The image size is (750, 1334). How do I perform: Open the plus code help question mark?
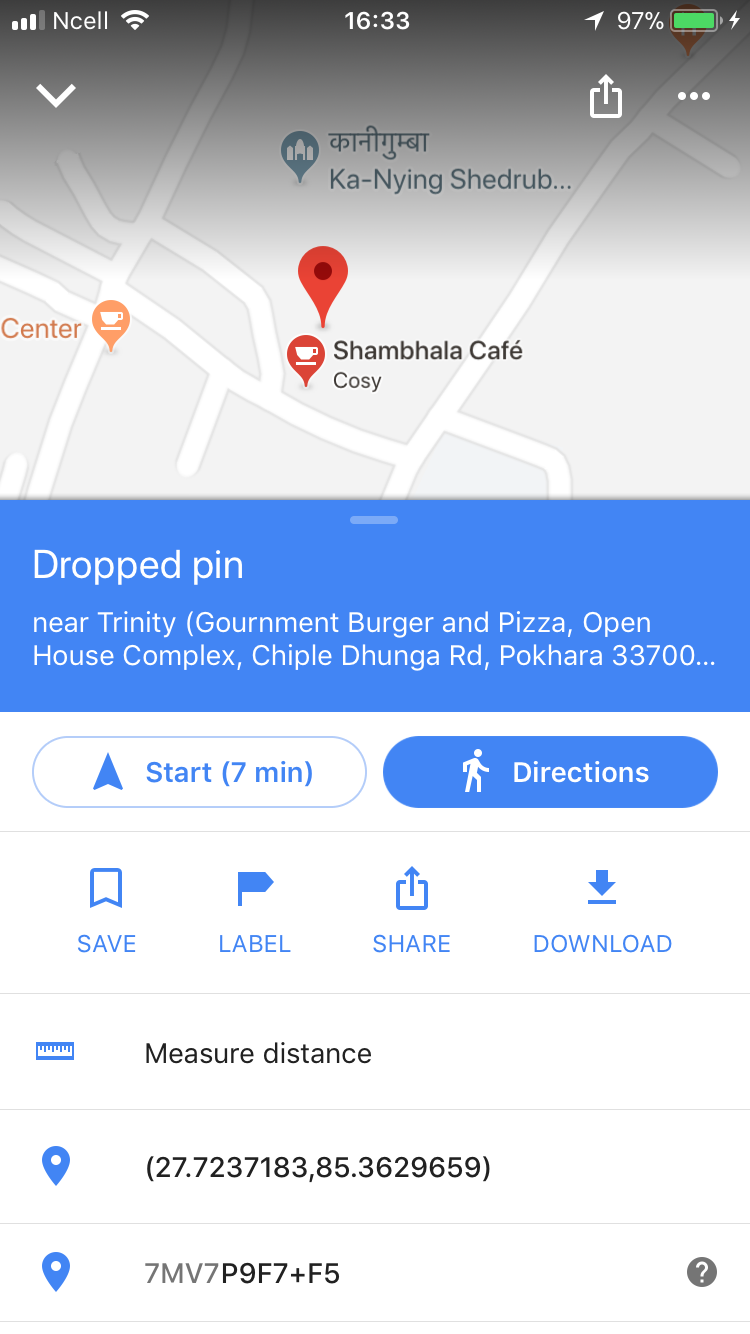[702, 1272]
